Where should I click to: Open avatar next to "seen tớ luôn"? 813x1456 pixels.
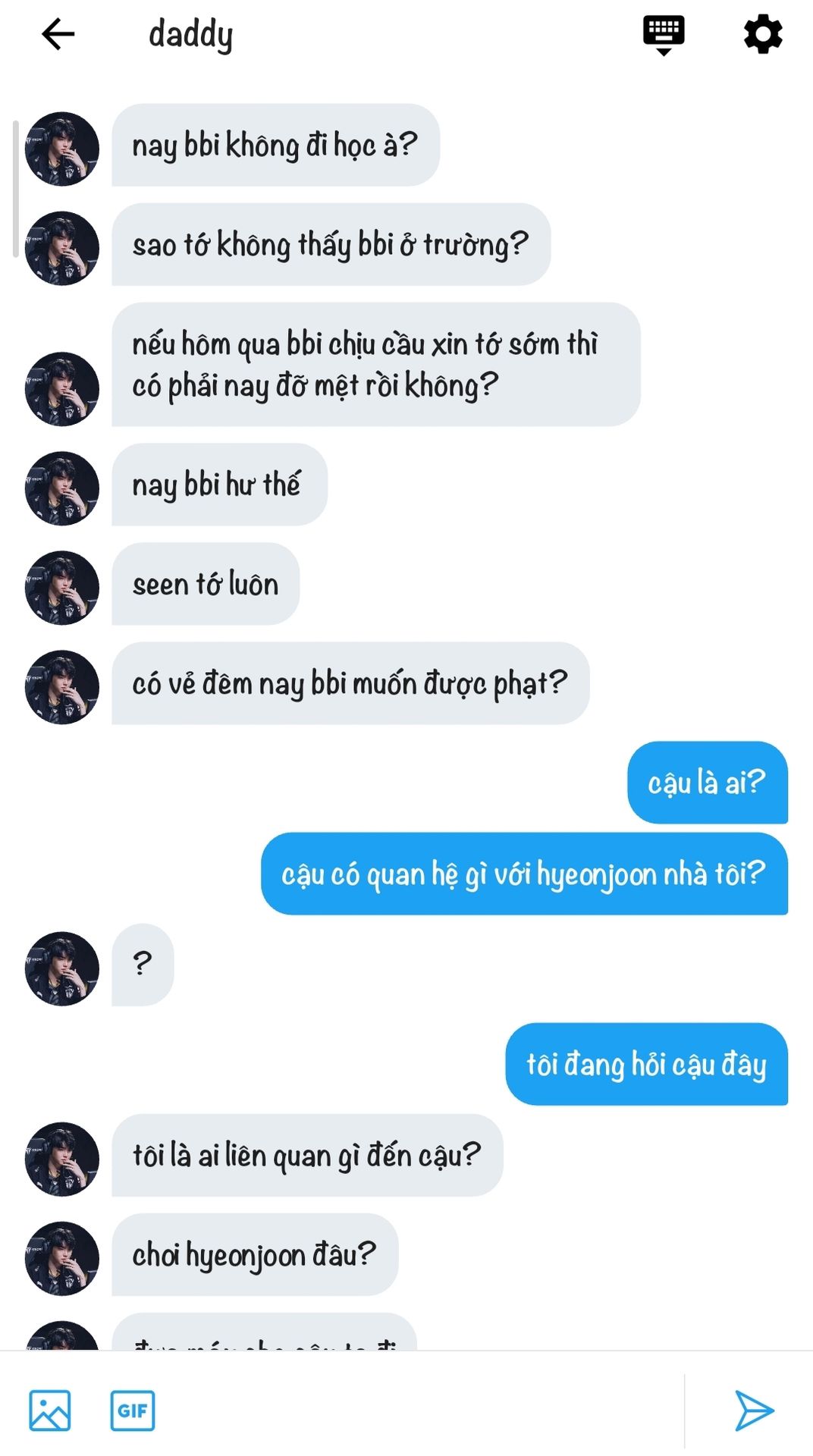(x=62, y=588)
